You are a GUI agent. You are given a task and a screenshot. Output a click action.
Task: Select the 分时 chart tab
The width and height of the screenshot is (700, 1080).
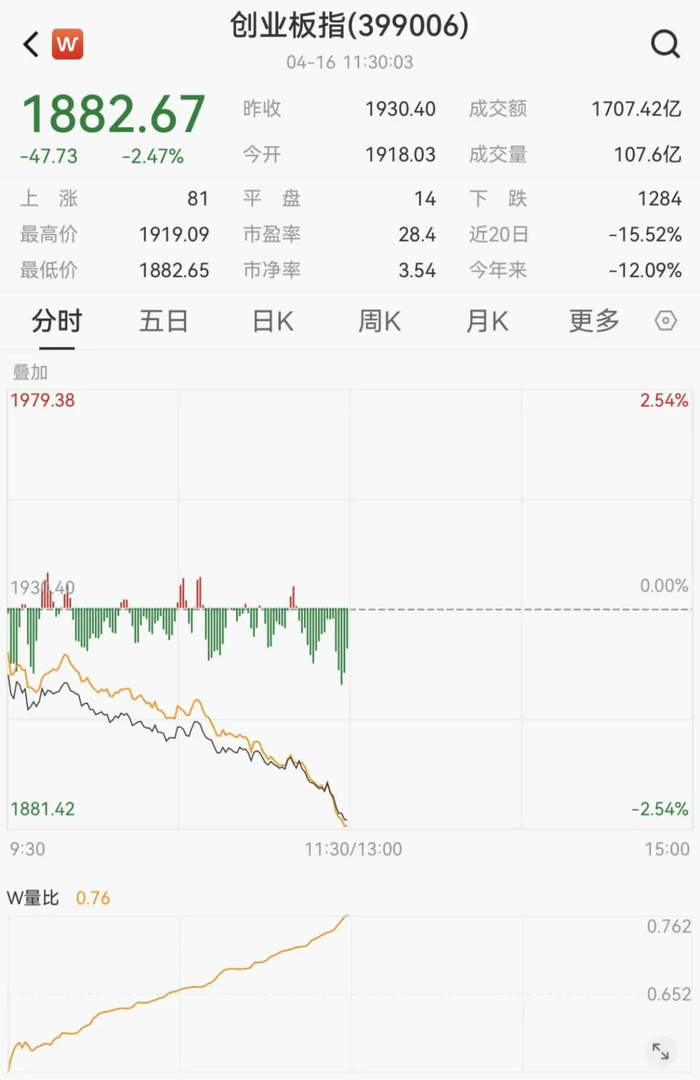[x=57, y=321]
